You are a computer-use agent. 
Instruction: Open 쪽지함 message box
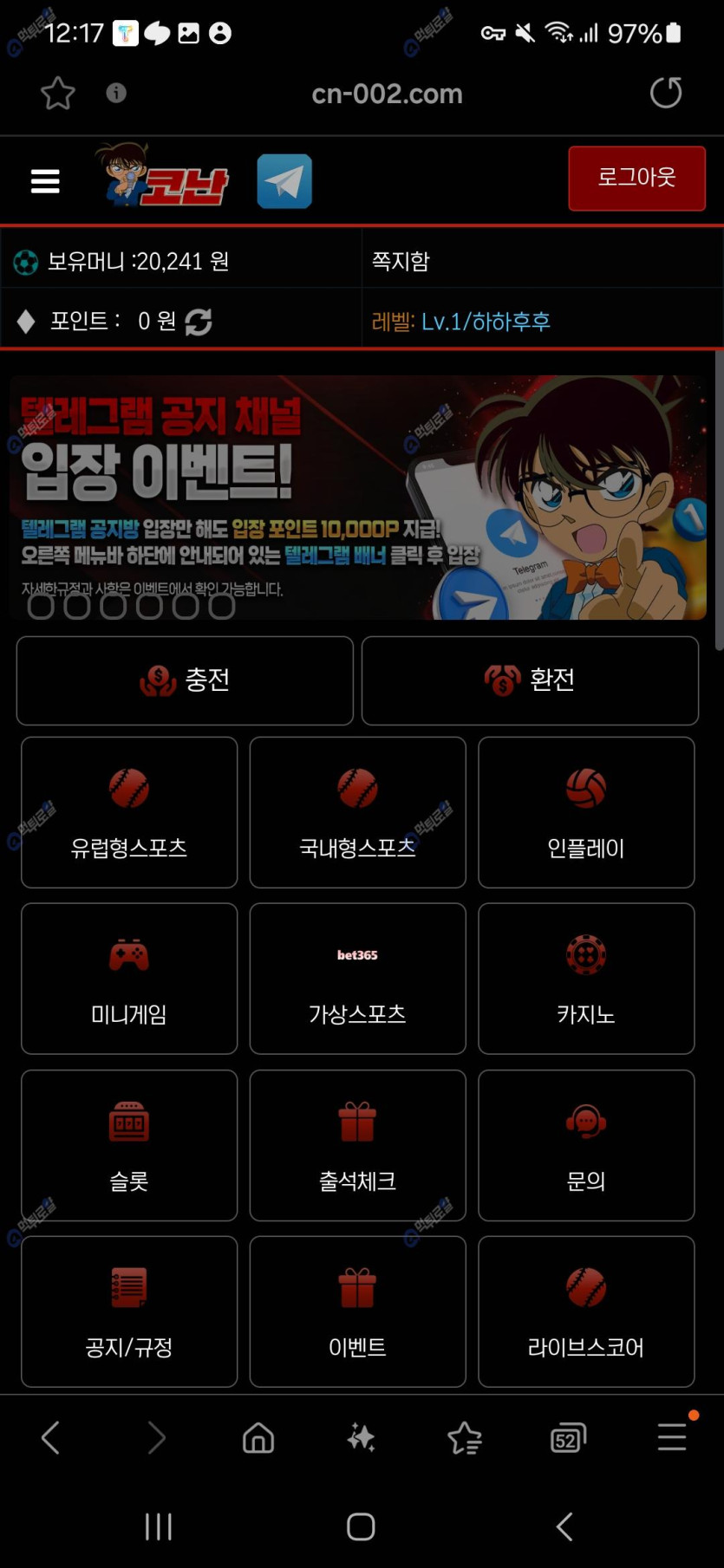pyautogui.click(x=401, y=261)
